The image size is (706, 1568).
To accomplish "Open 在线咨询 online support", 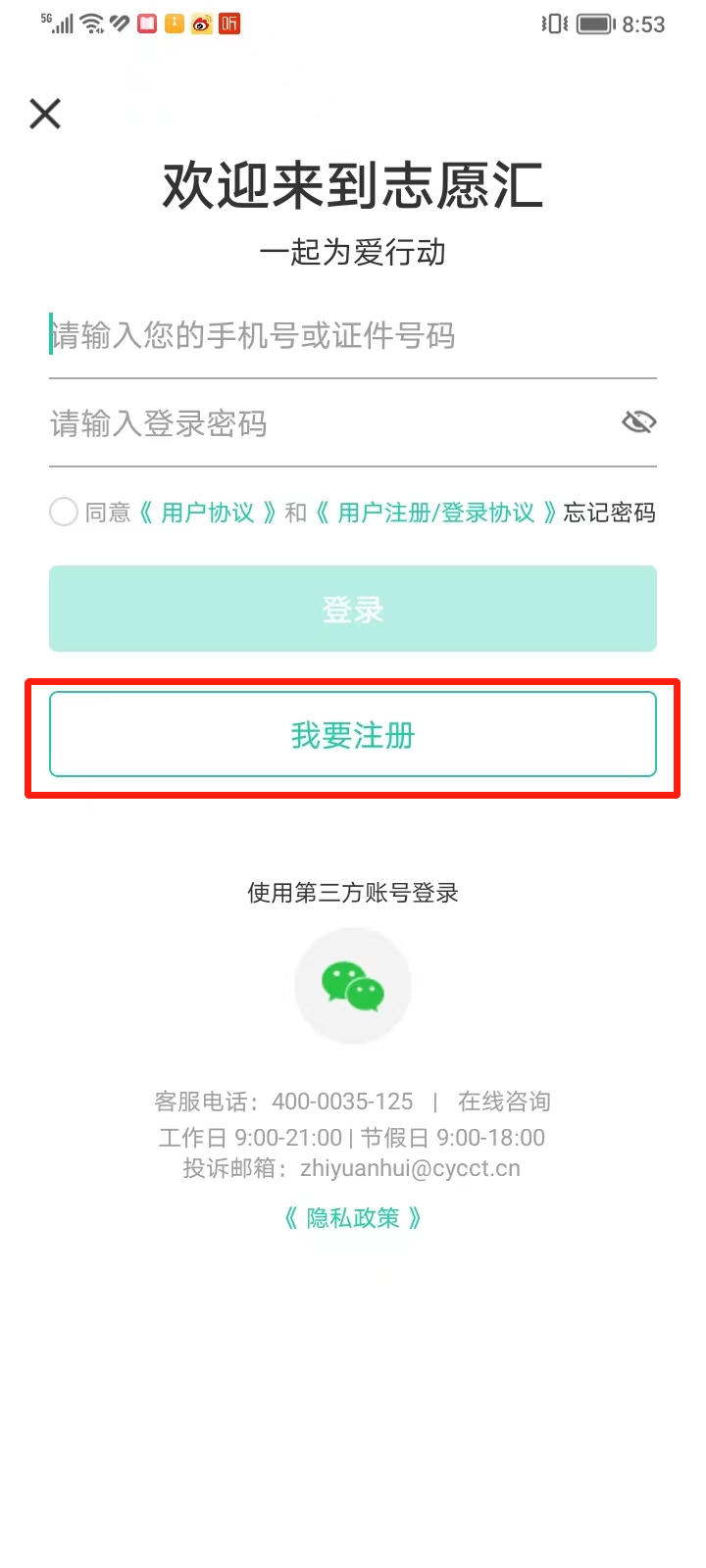I will [x=504, y=1102].
